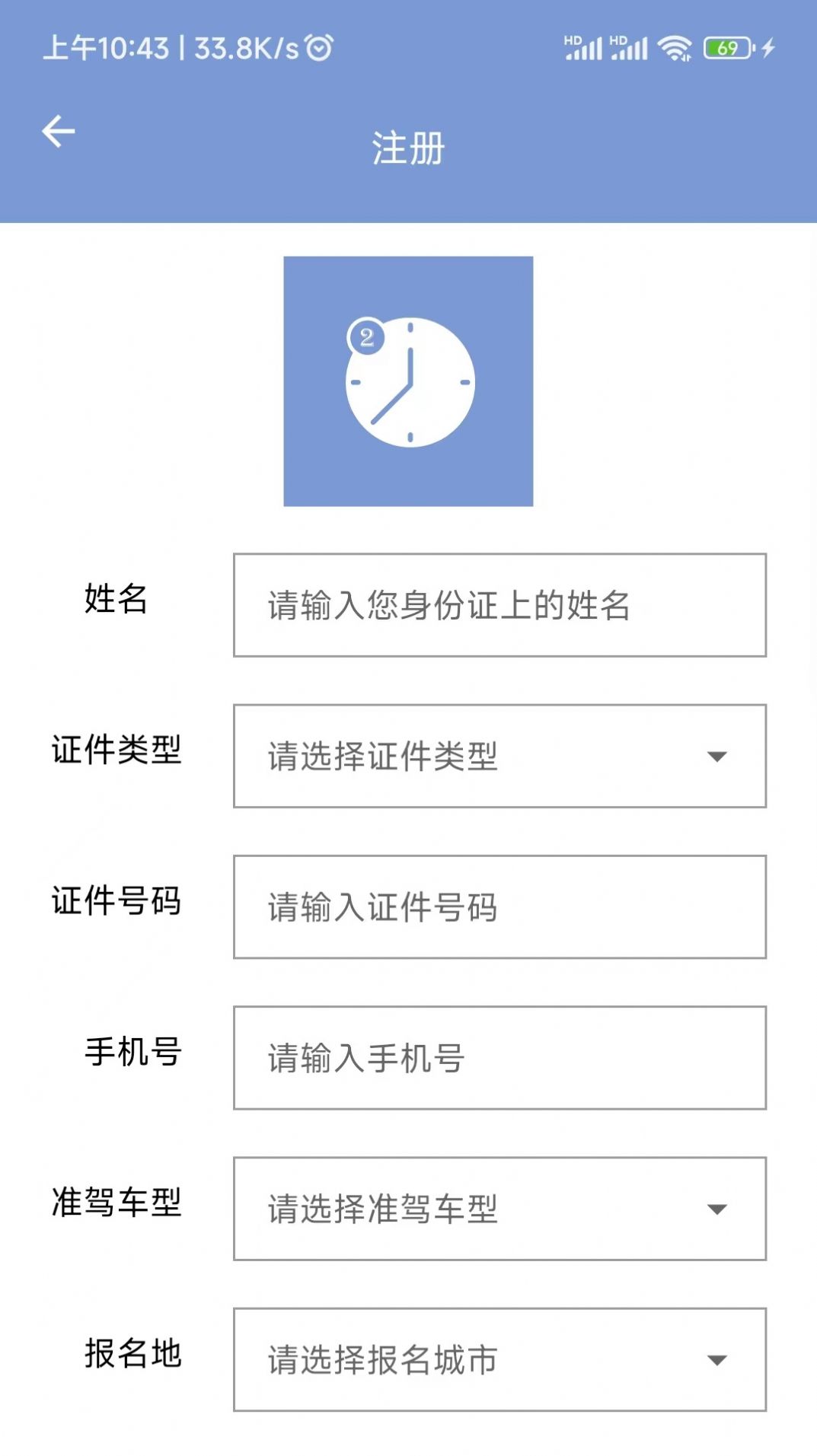817x1456 pixels.
Task: Tap the ID number field 请输入证件号码
Action: coord(499,907)
